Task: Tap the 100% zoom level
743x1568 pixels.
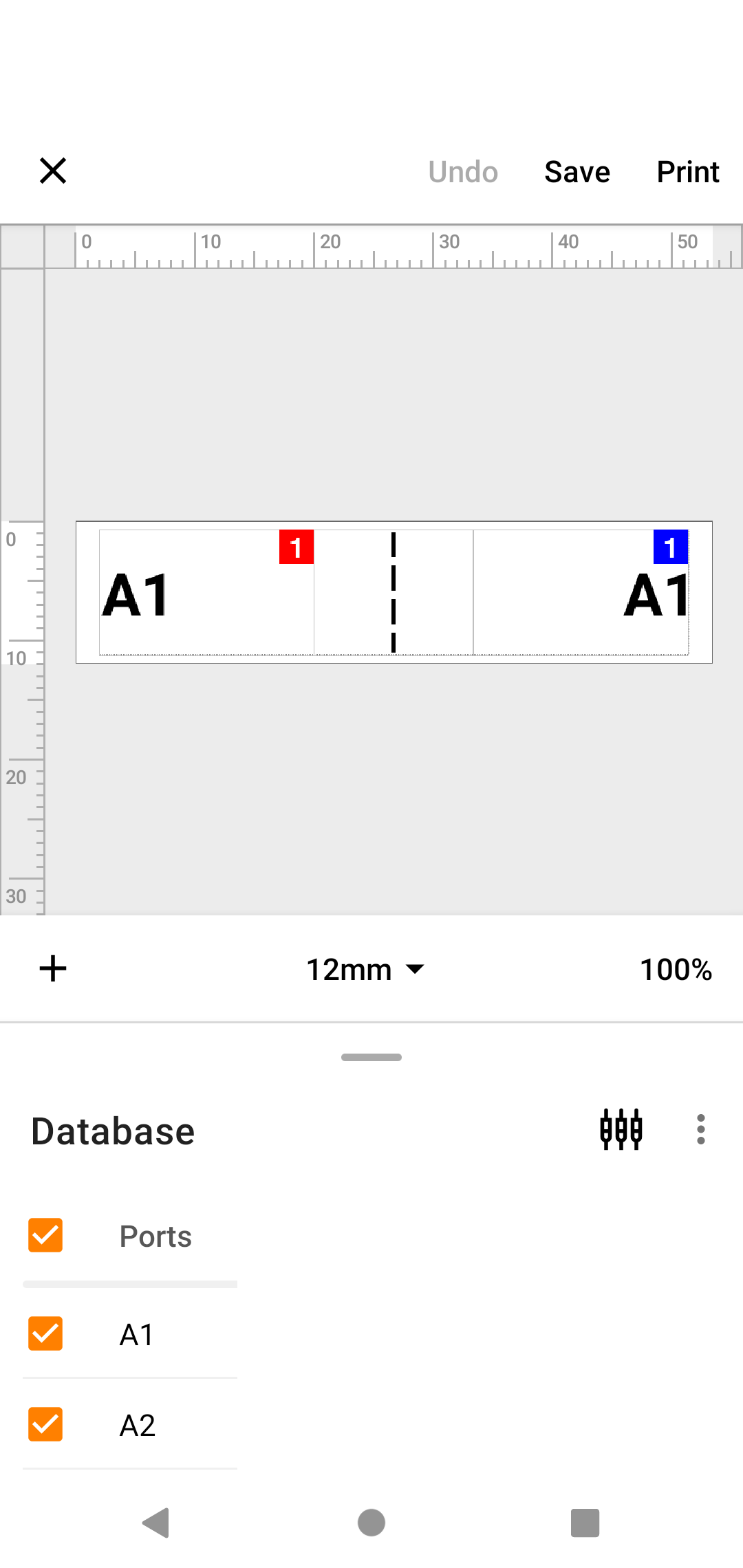Action: (675, 970)
